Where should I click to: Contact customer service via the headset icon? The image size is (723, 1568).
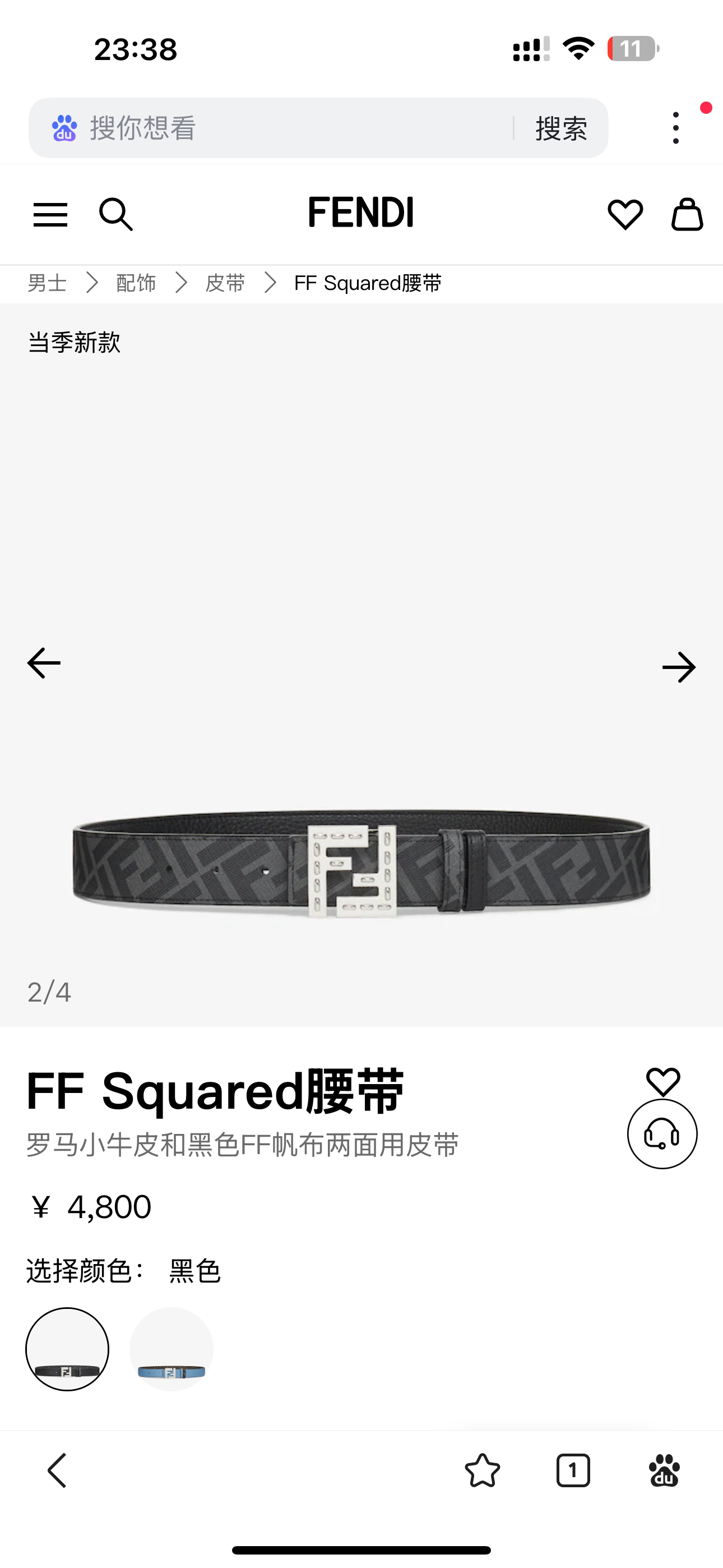point(662,1135)
